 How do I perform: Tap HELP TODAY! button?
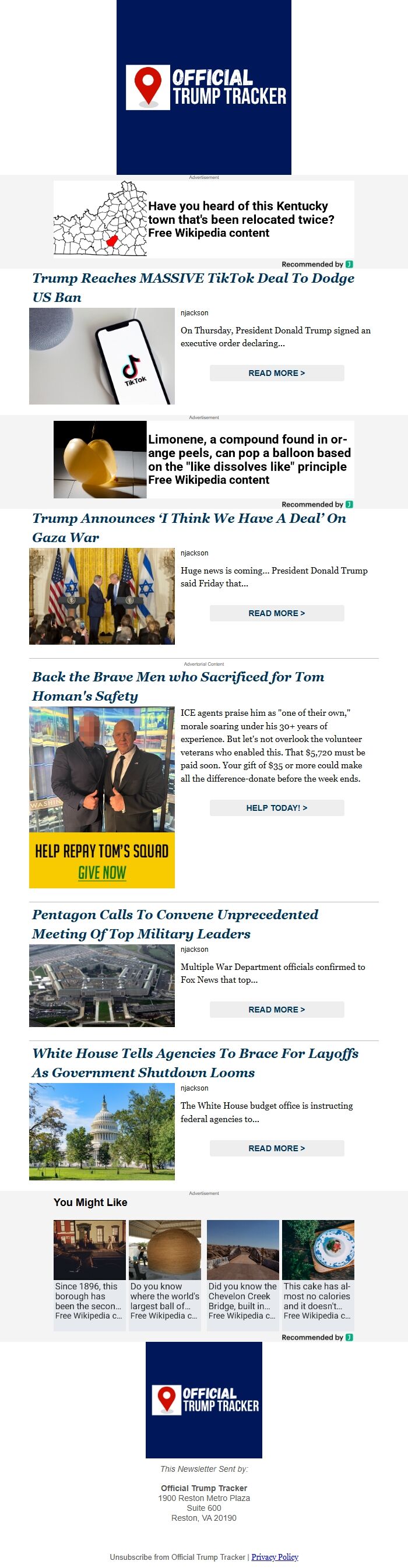tap(276, 808)
